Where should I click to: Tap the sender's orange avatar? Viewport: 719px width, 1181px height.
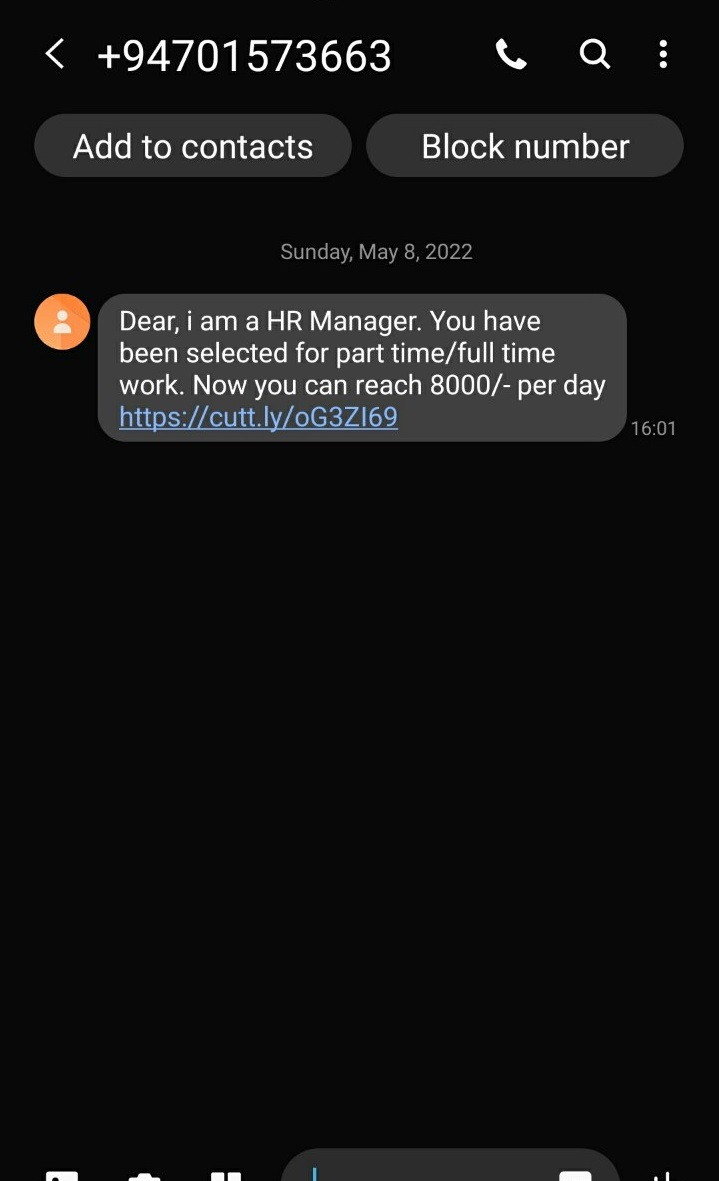pos(62,322)
